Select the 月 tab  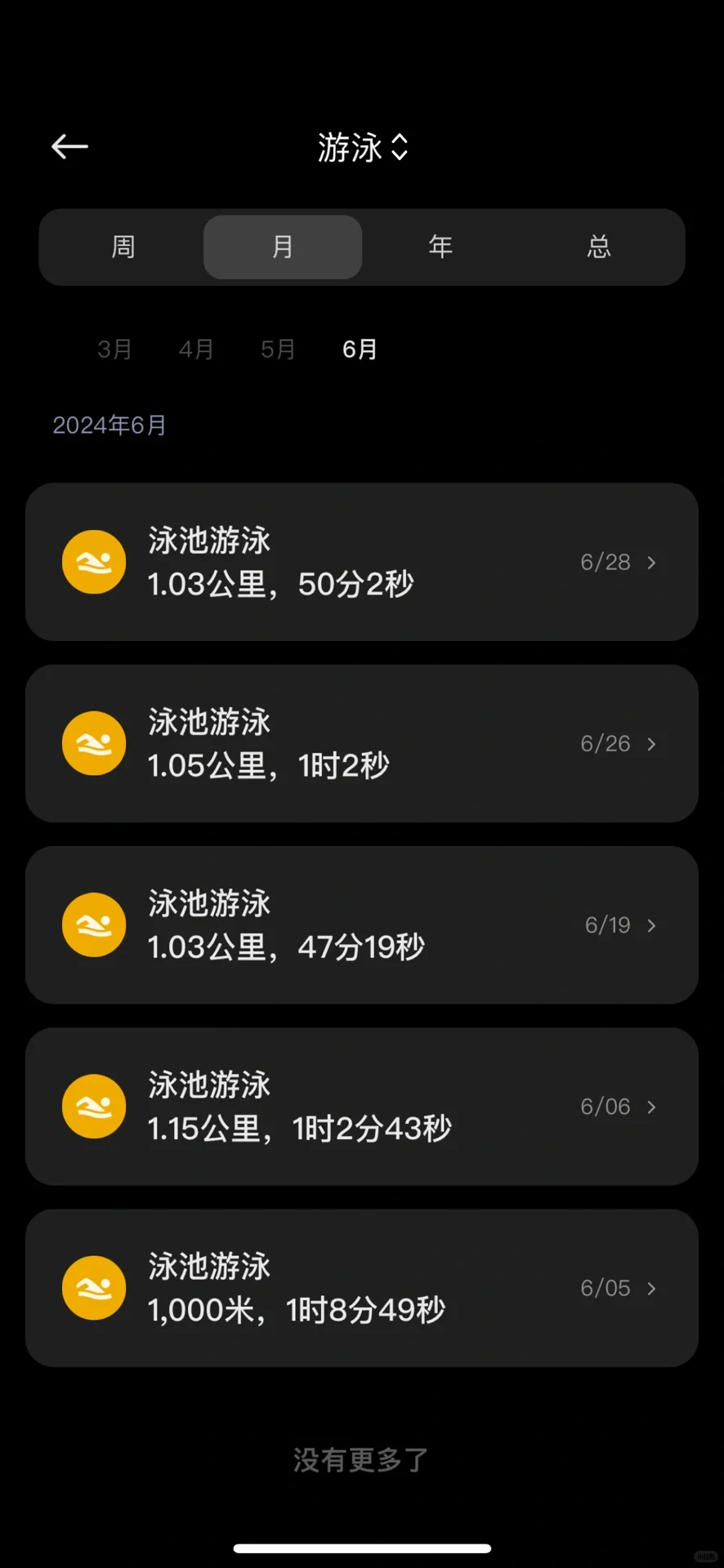283,247
